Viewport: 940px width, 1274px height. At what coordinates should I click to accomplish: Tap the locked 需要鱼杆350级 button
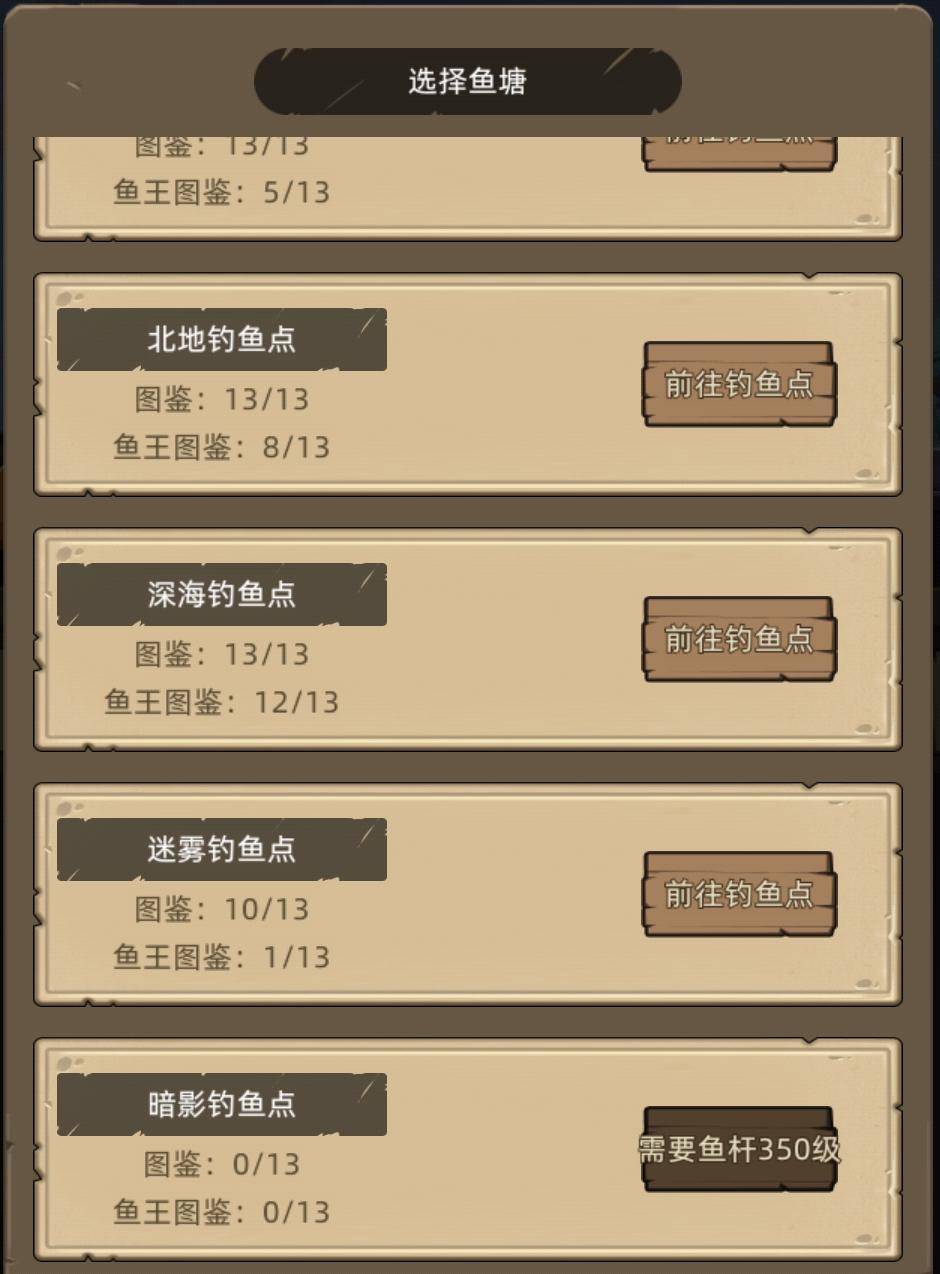pyautogui.click(x=738, y=1149)
